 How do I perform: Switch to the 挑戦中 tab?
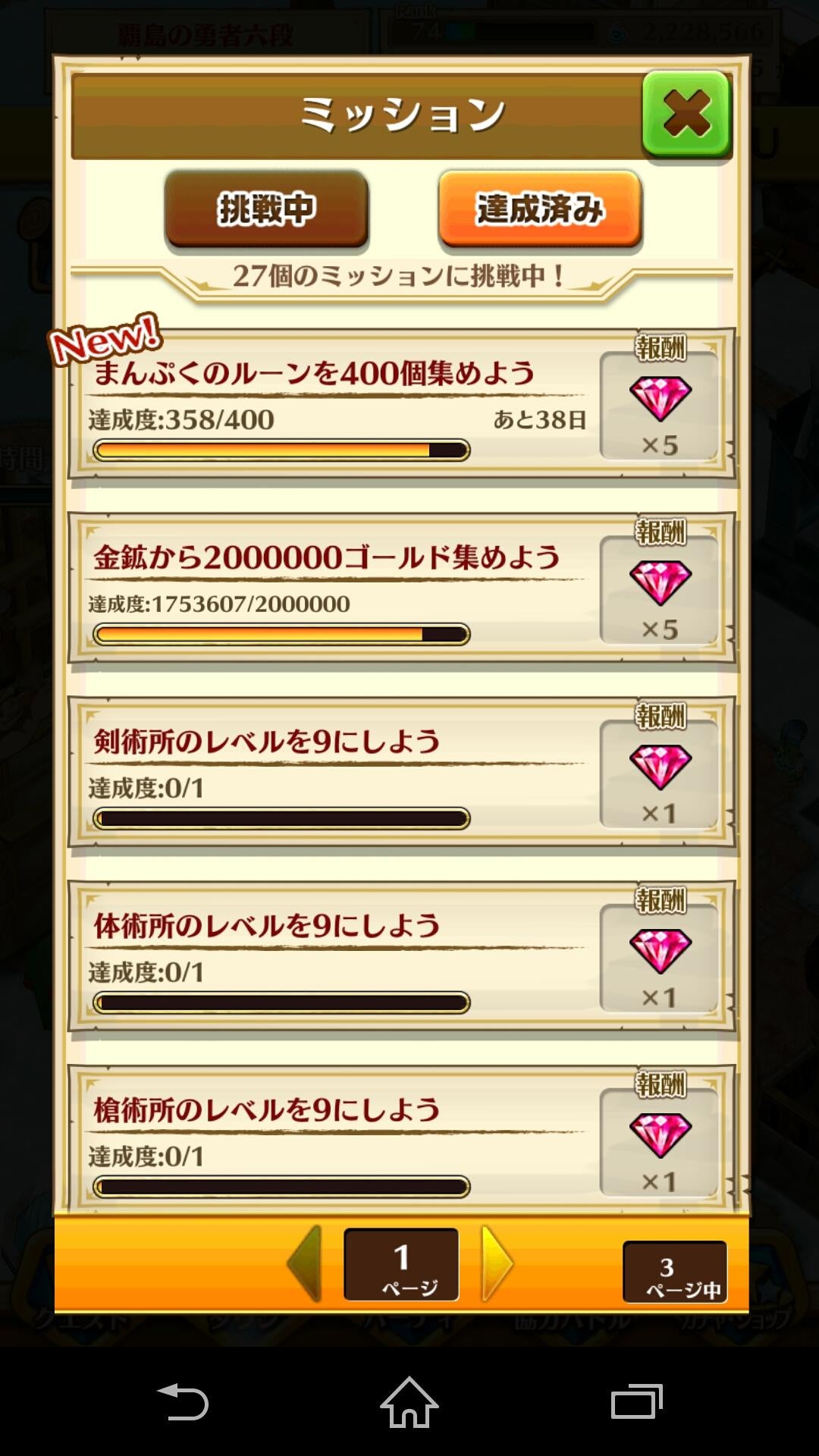click(x=266, y=209)
